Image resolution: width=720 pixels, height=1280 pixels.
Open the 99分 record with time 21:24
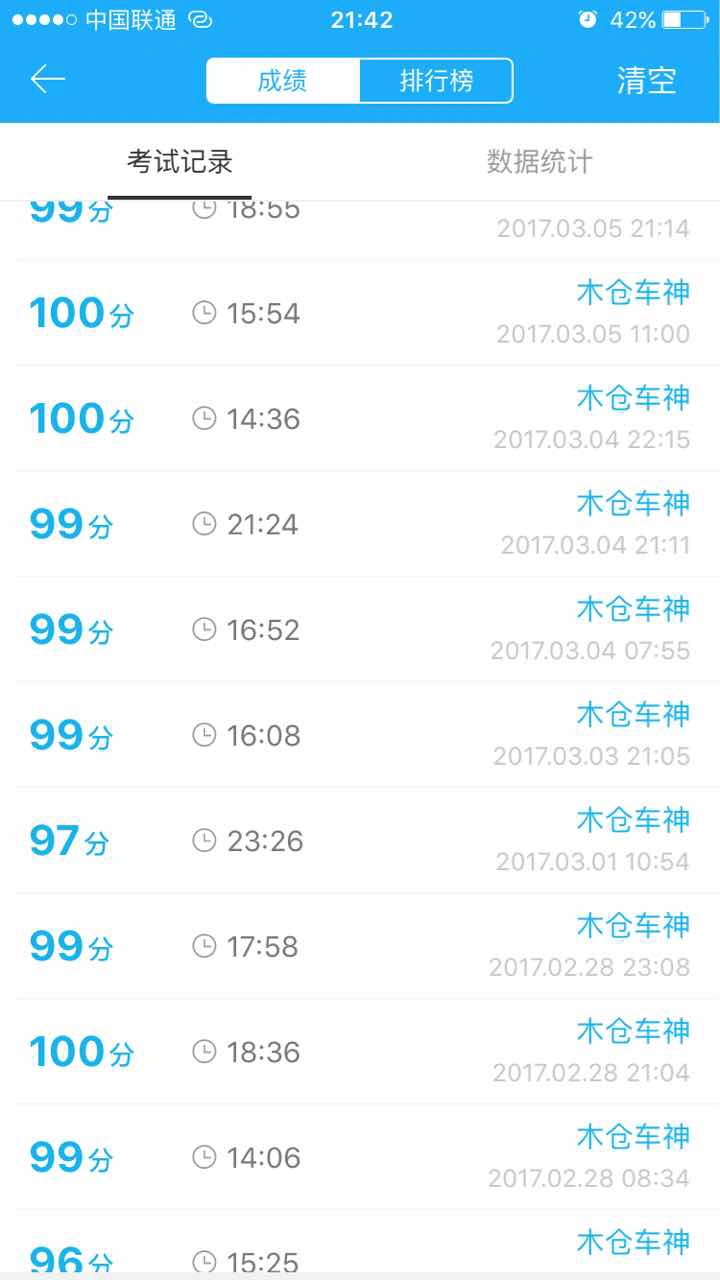tap(360, 524)
